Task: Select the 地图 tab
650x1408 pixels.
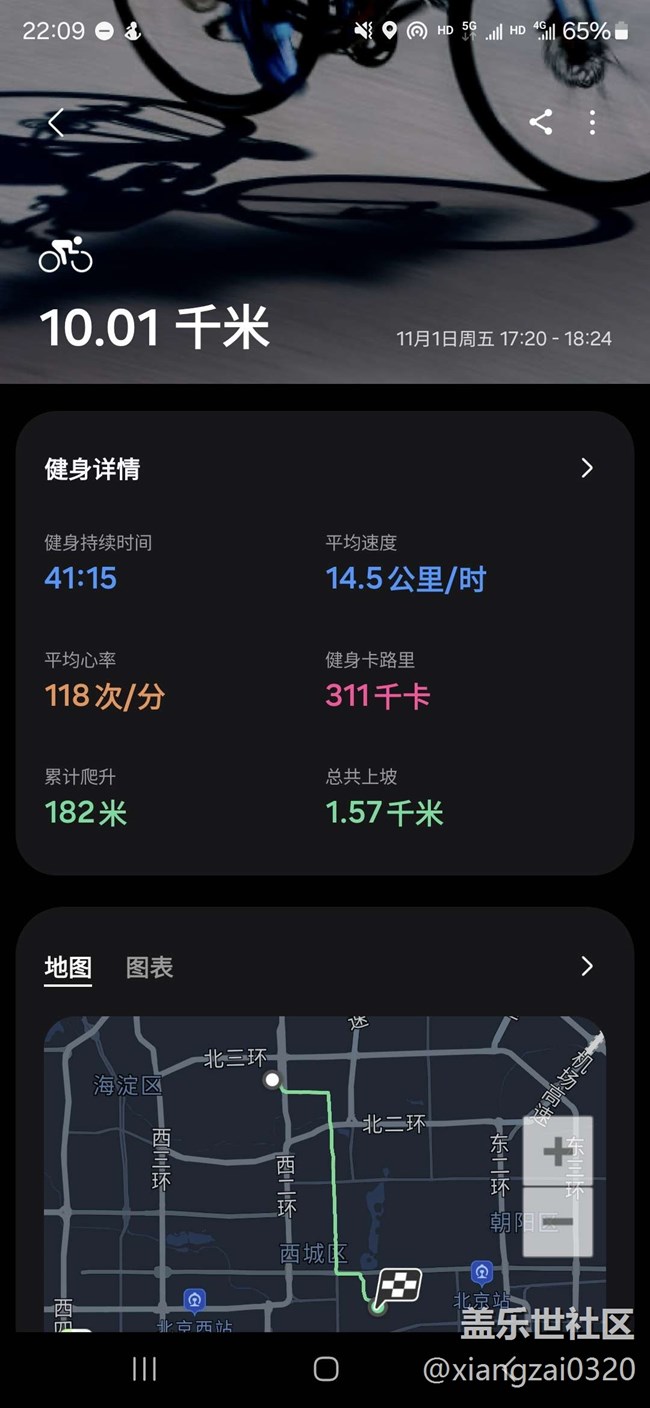Action: 68,967
